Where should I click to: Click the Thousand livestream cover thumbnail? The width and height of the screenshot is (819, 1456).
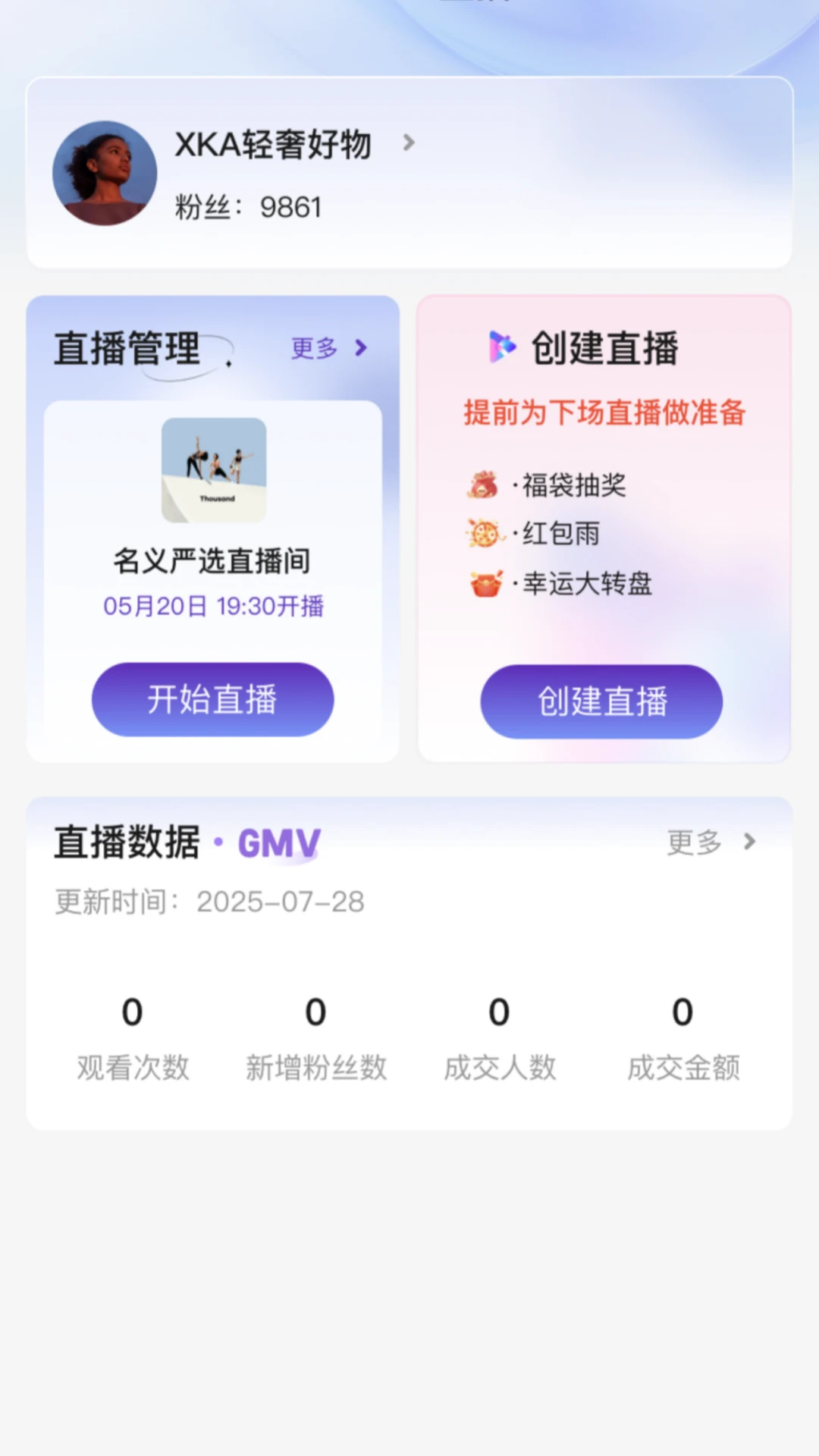tap(213, 472)
